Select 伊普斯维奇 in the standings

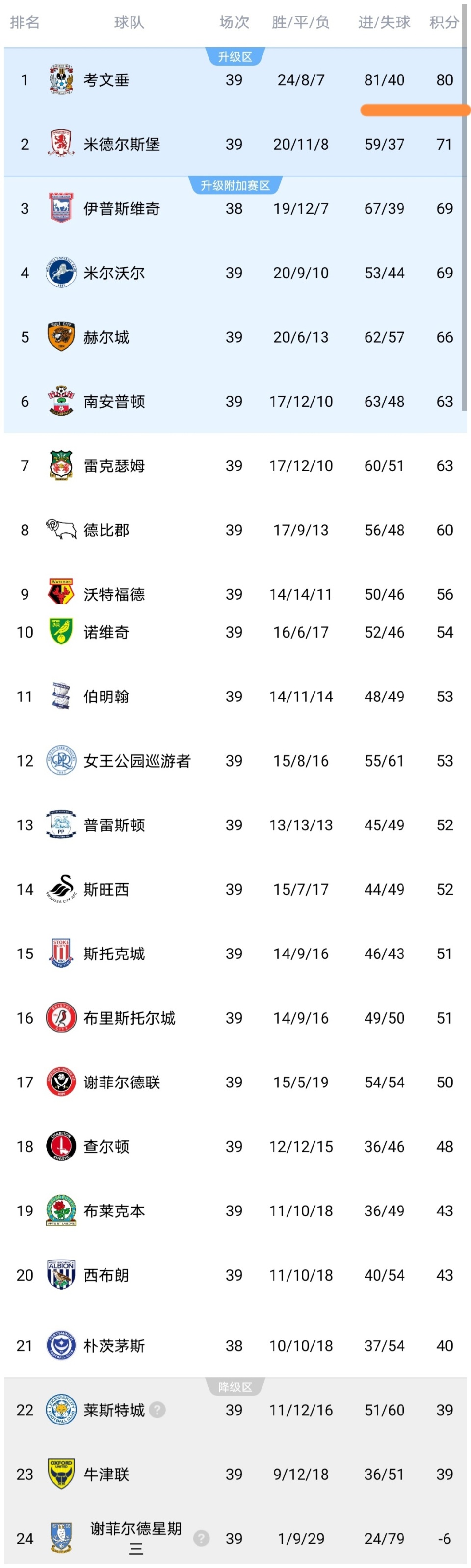pos(122,209)
